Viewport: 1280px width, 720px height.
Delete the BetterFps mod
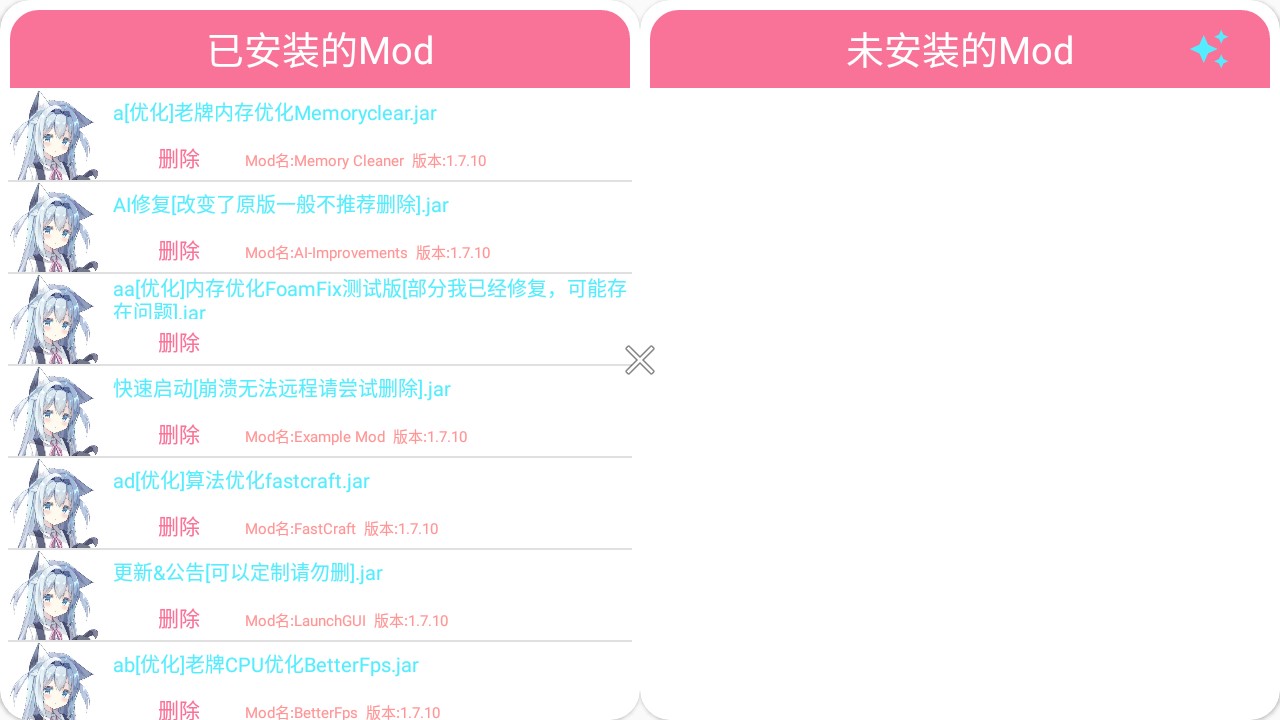[179, 709]
